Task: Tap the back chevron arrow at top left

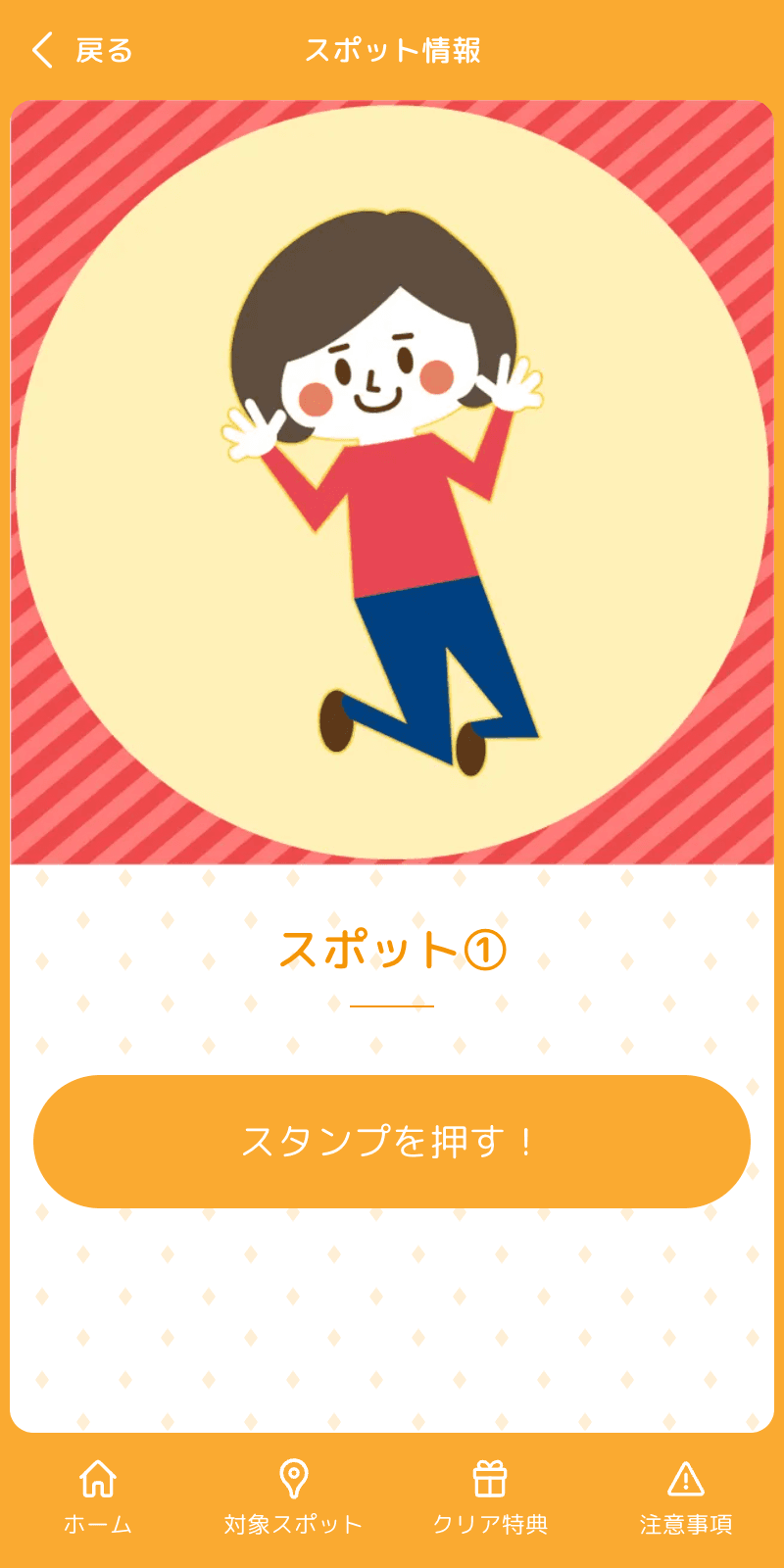Action: pos(41,48)
